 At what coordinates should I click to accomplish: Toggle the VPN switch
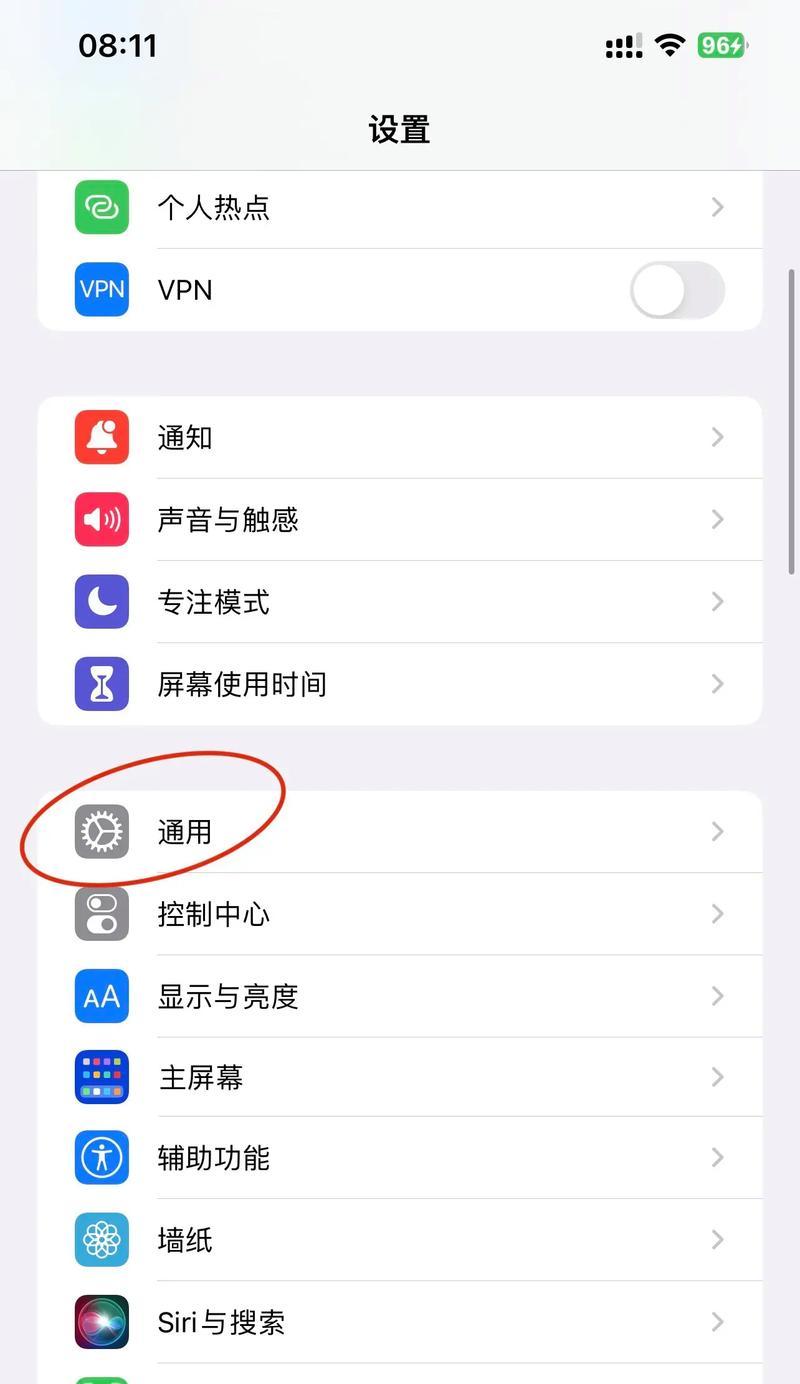click(x=677, y=290)
